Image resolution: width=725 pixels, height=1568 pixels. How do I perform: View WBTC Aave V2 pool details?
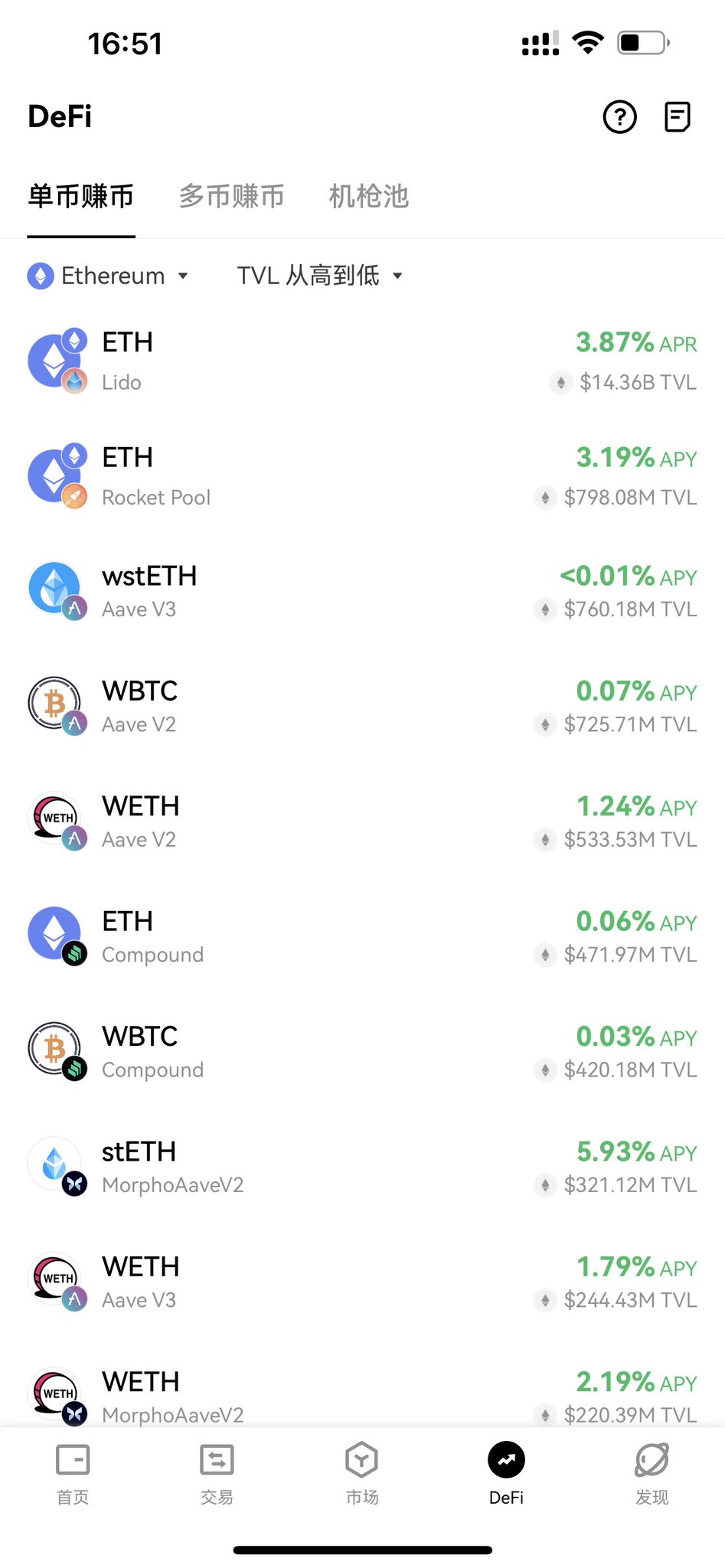click(362, 706)
